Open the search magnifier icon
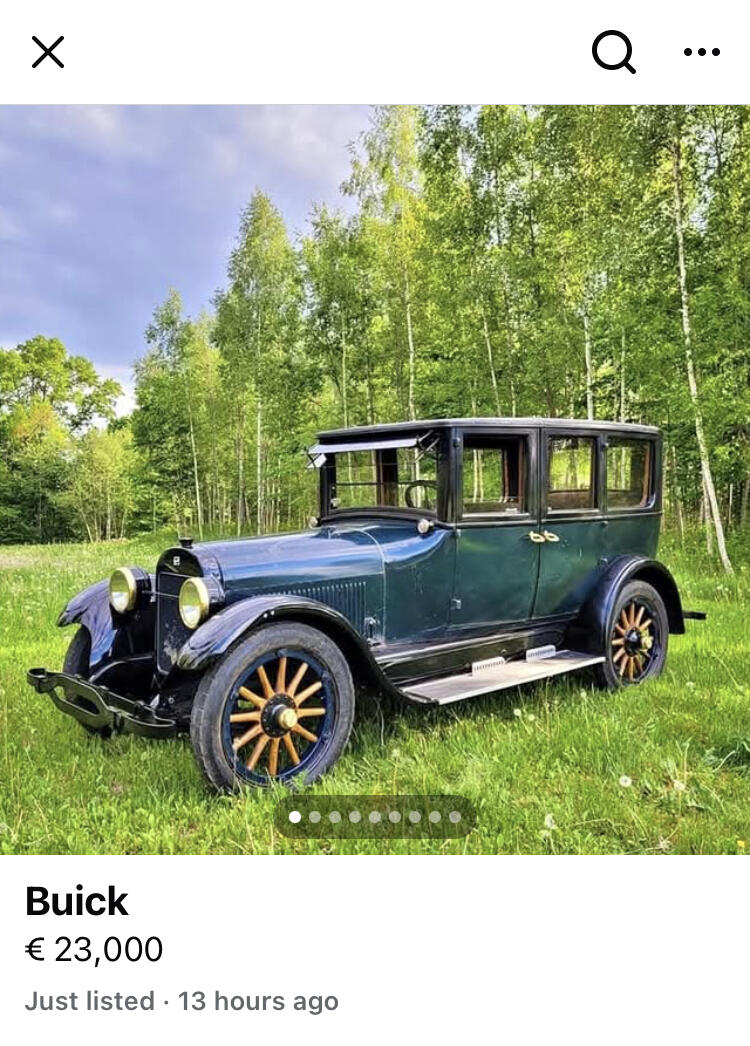Viewport: 750px width, 1046px height. click(613, 51)
